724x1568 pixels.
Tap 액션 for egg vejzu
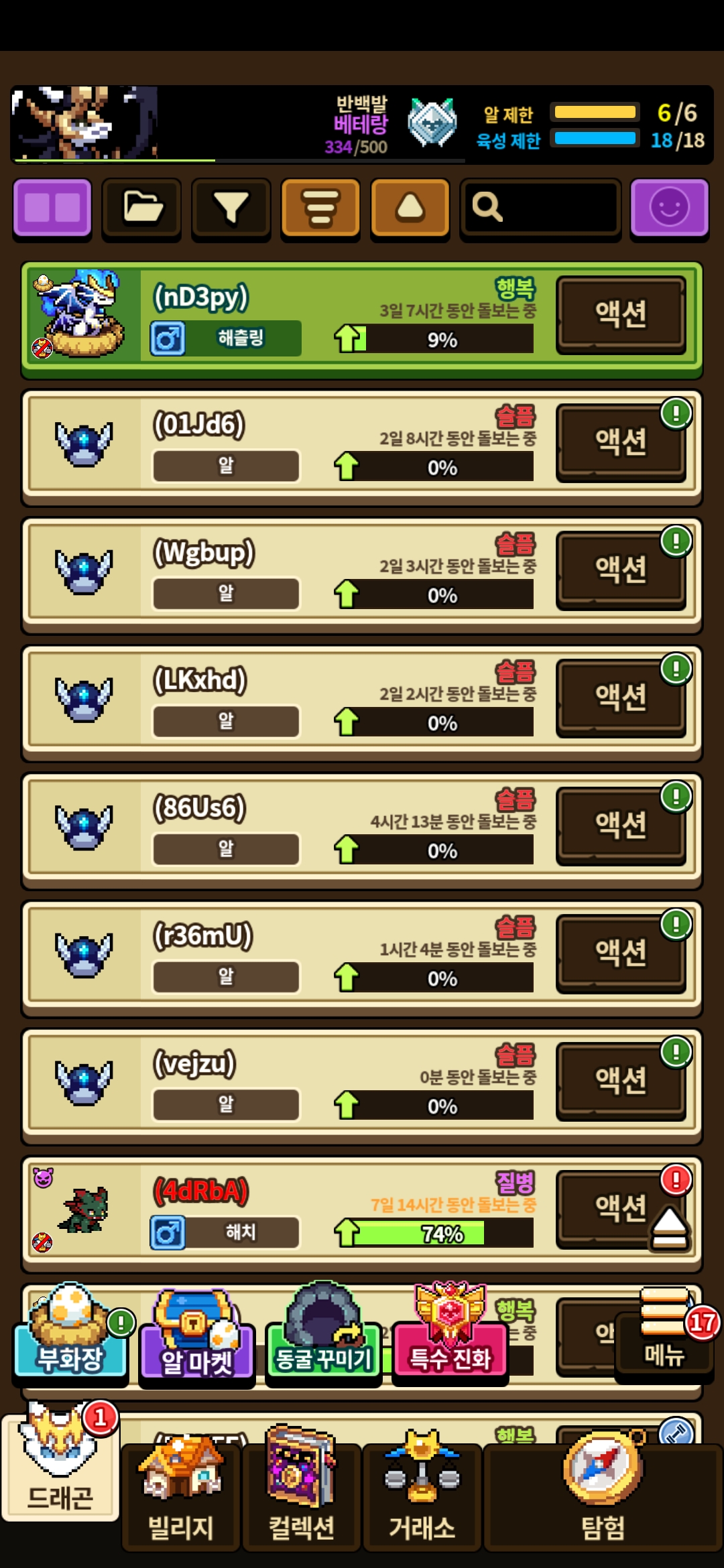[621, 1081]
